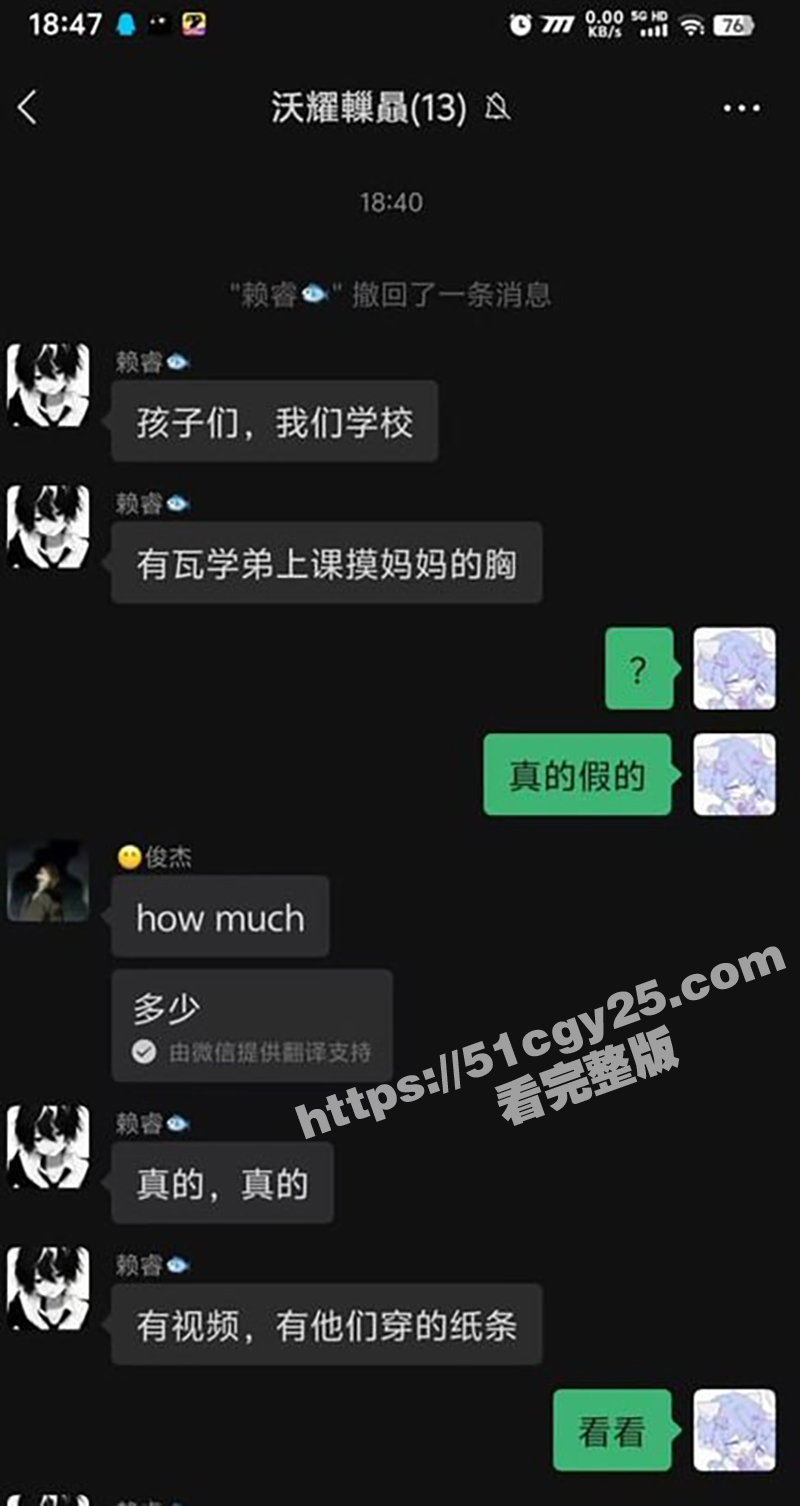This screenshot has height=1506, width=800.
Task: Go back from the group chat
Action: (28, 108)
